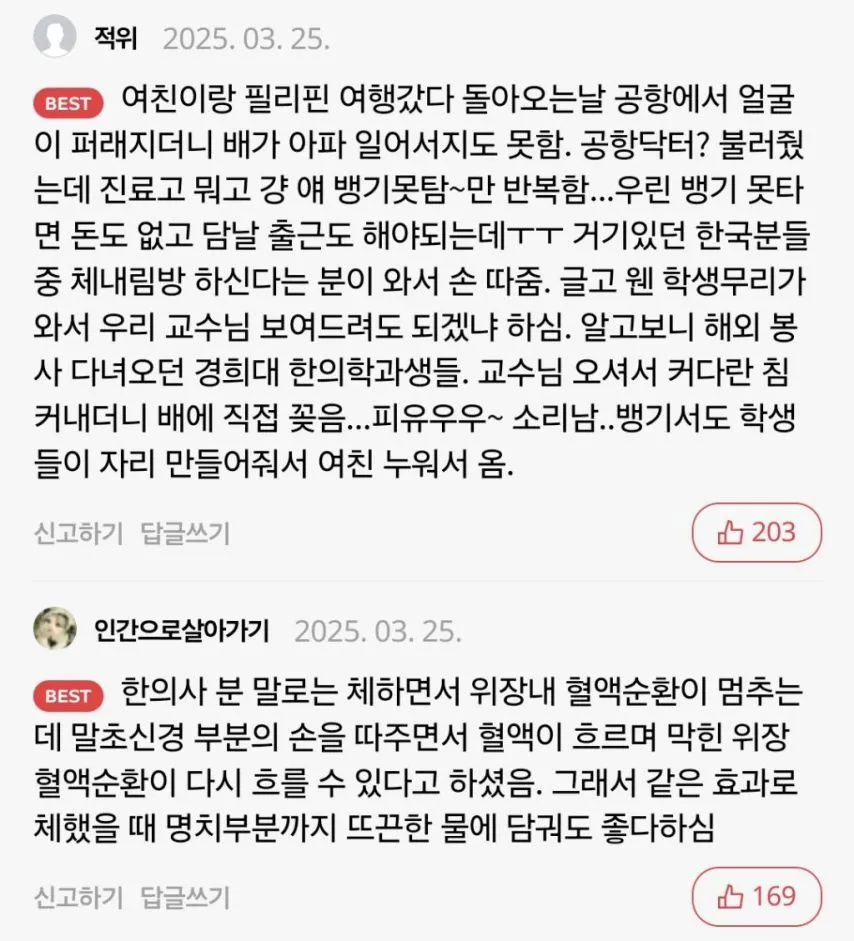Tap 답글쓰기 under 적위's comment

[x=185, y=533]
